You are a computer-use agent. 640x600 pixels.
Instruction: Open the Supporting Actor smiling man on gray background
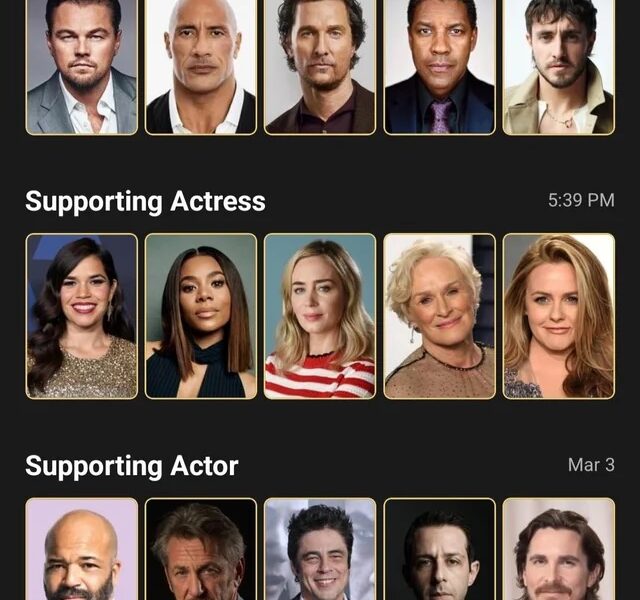click(x=320, y=549)
